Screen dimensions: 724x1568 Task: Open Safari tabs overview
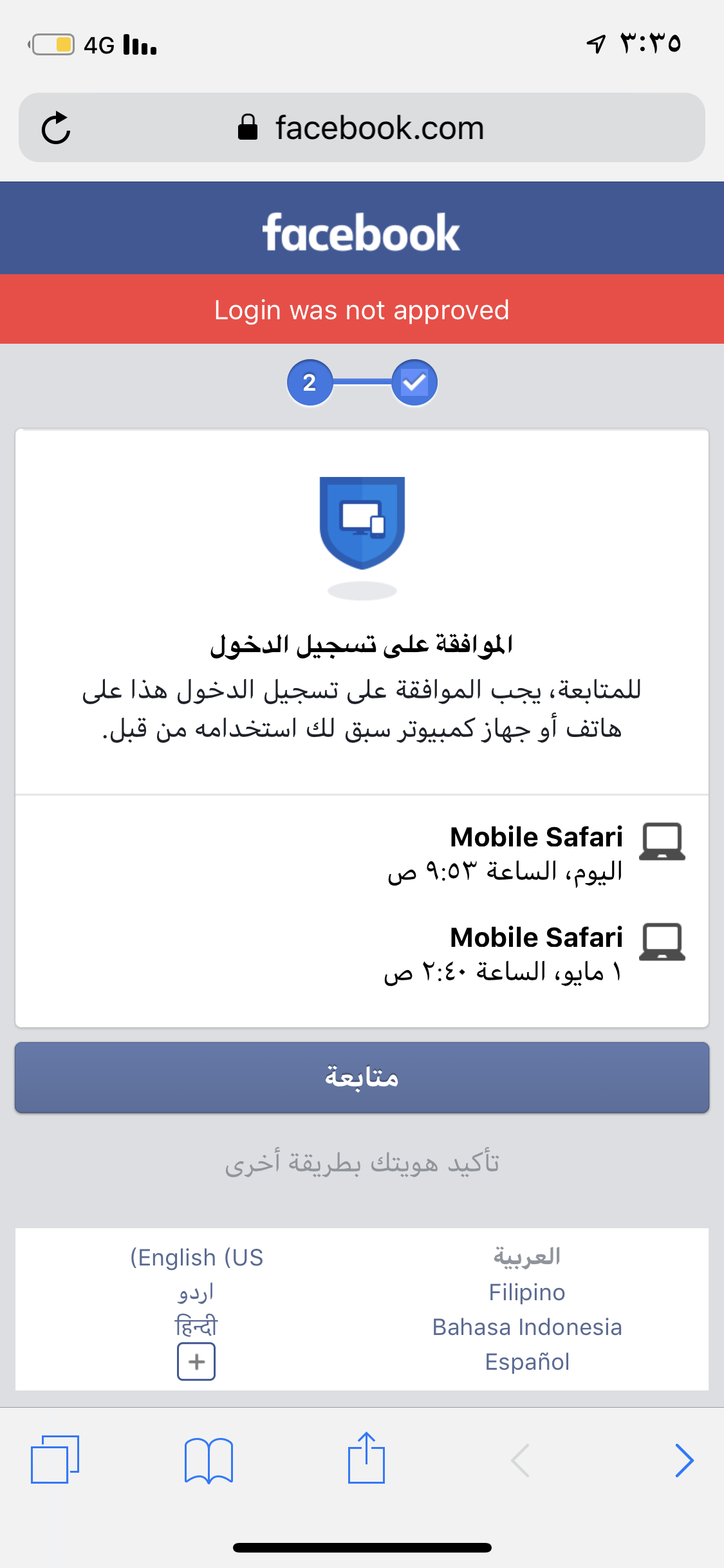click(55, 1459)
